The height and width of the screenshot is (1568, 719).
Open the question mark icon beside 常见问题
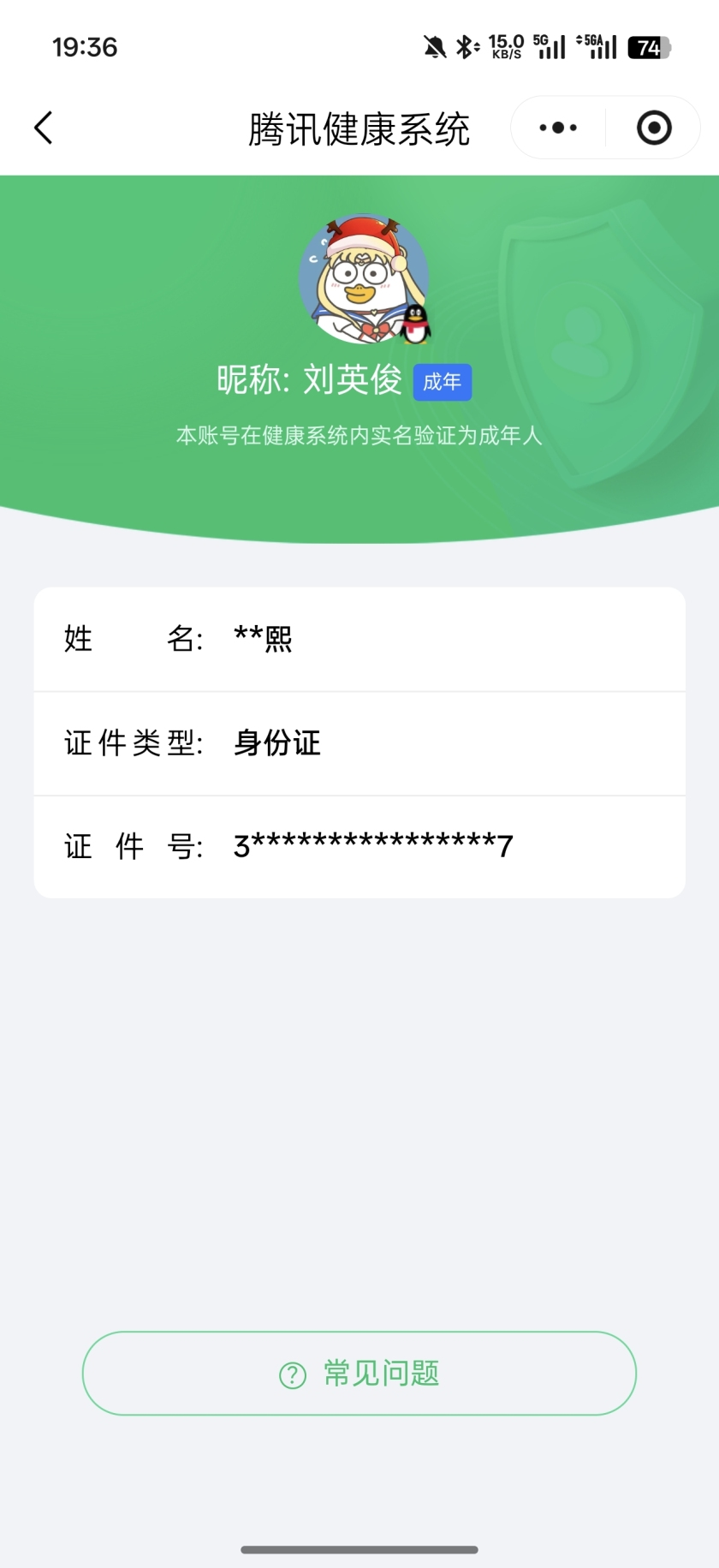293,1373
